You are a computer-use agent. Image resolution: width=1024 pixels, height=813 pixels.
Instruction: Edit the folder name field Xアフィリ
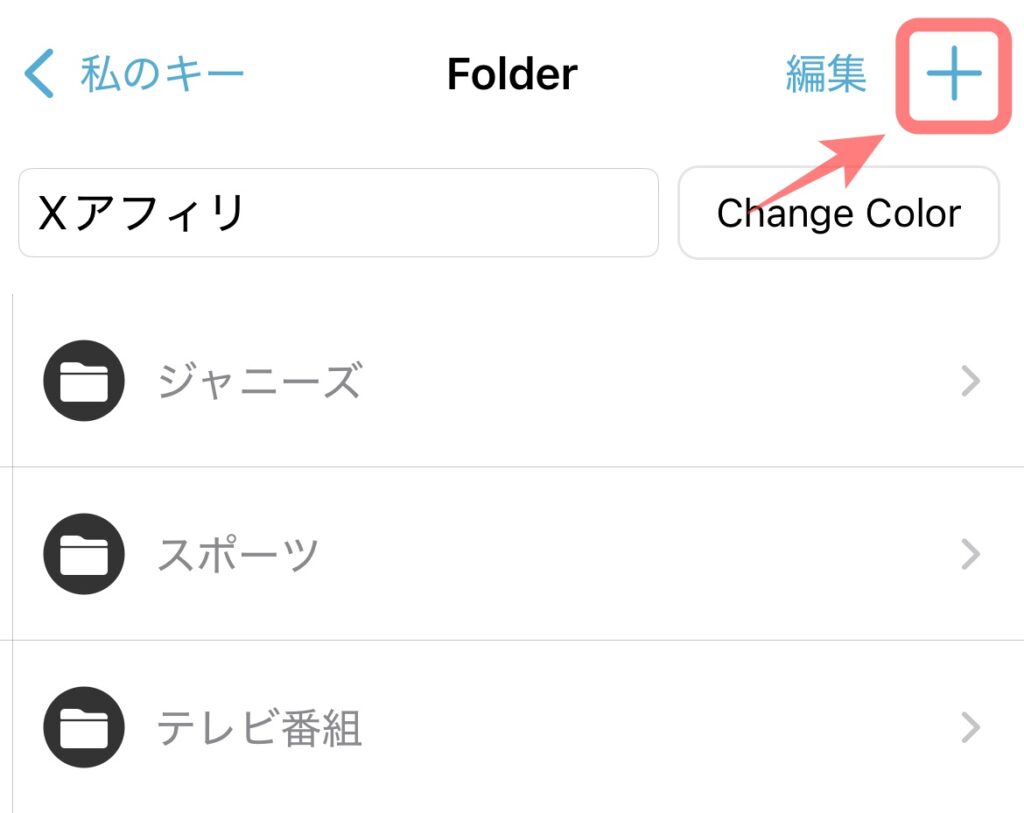tap(338, 212)
